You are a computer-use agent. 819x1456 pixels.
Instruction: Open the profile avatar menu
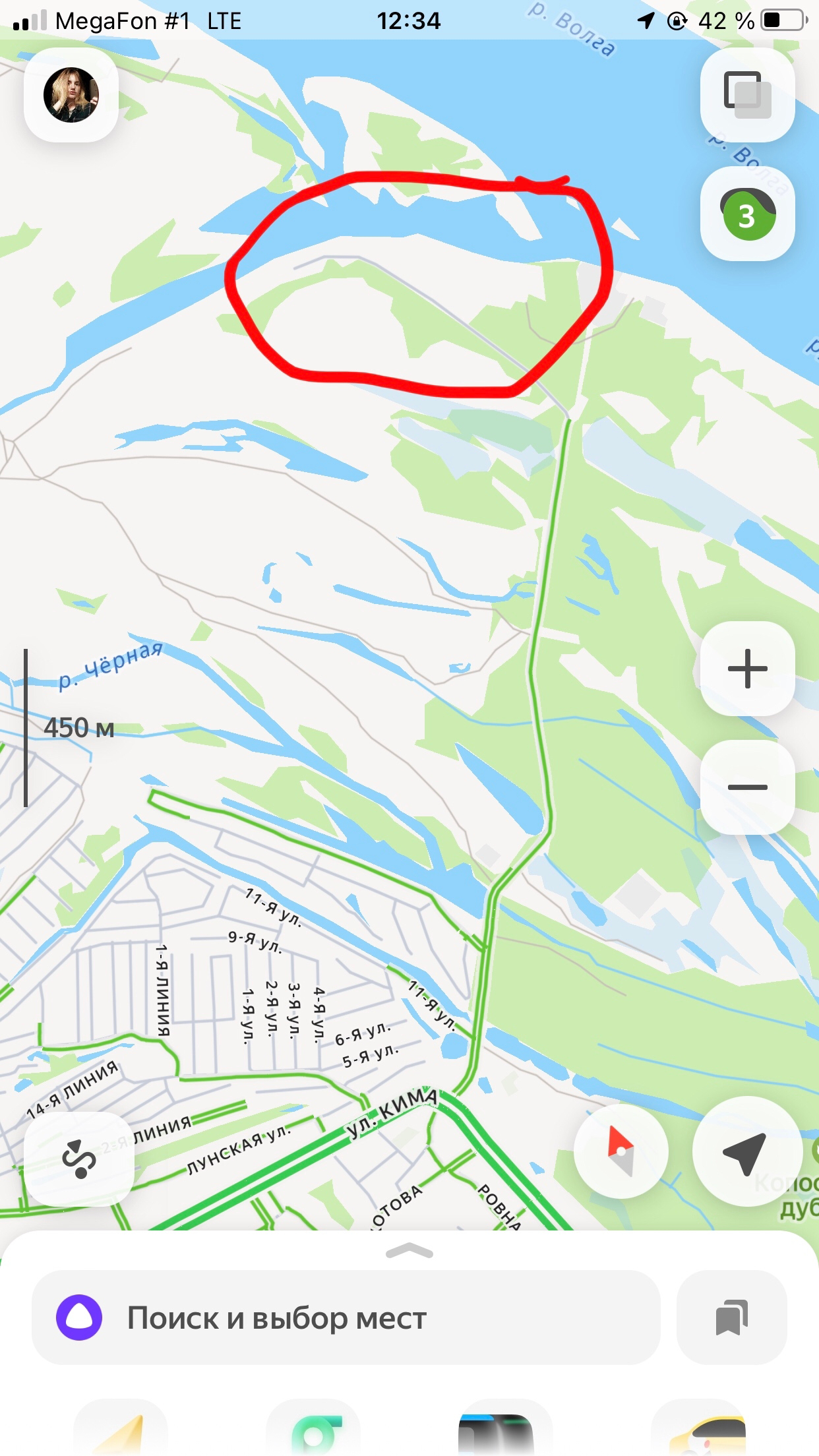[71, 94]
